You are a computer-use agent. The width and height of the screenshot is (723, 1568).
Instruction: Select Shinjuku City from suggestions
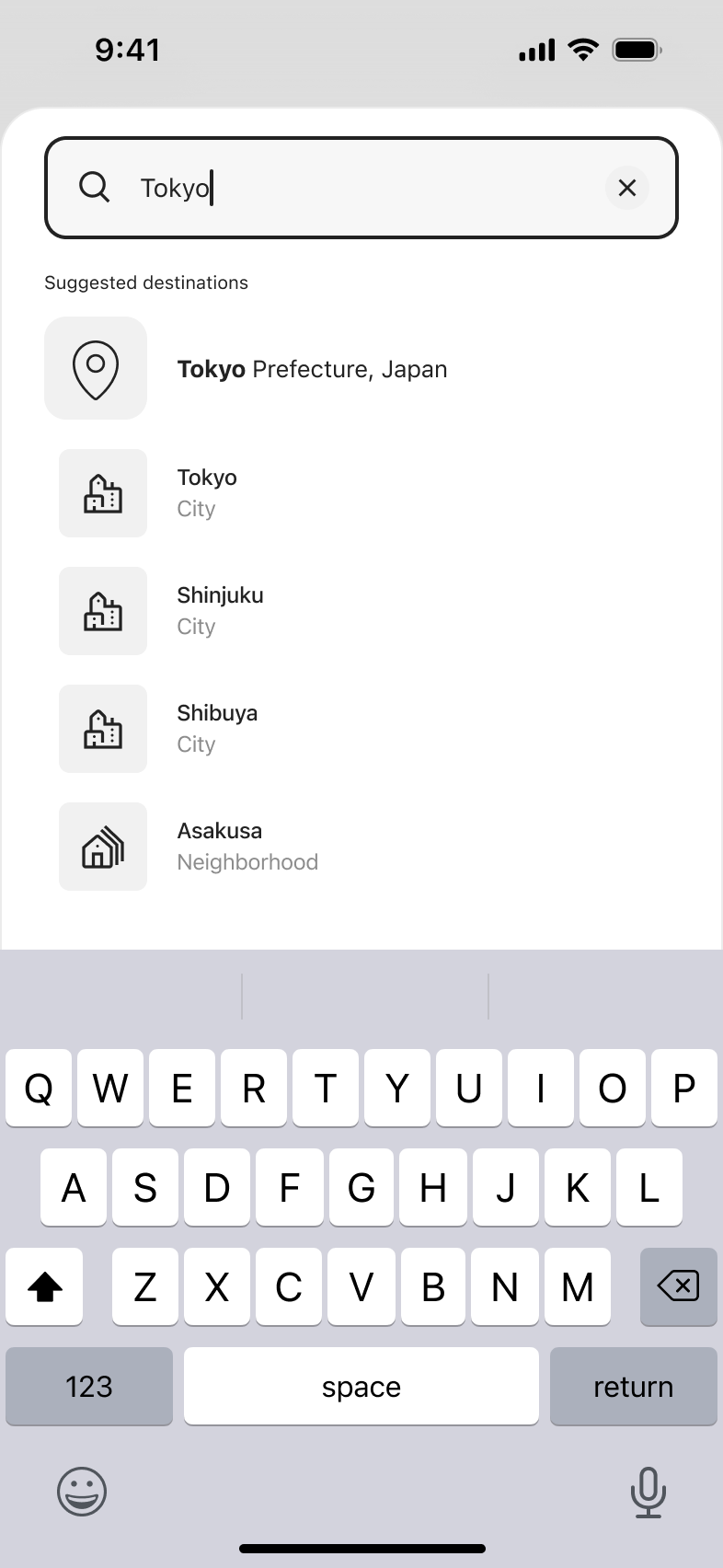(361, 611)
